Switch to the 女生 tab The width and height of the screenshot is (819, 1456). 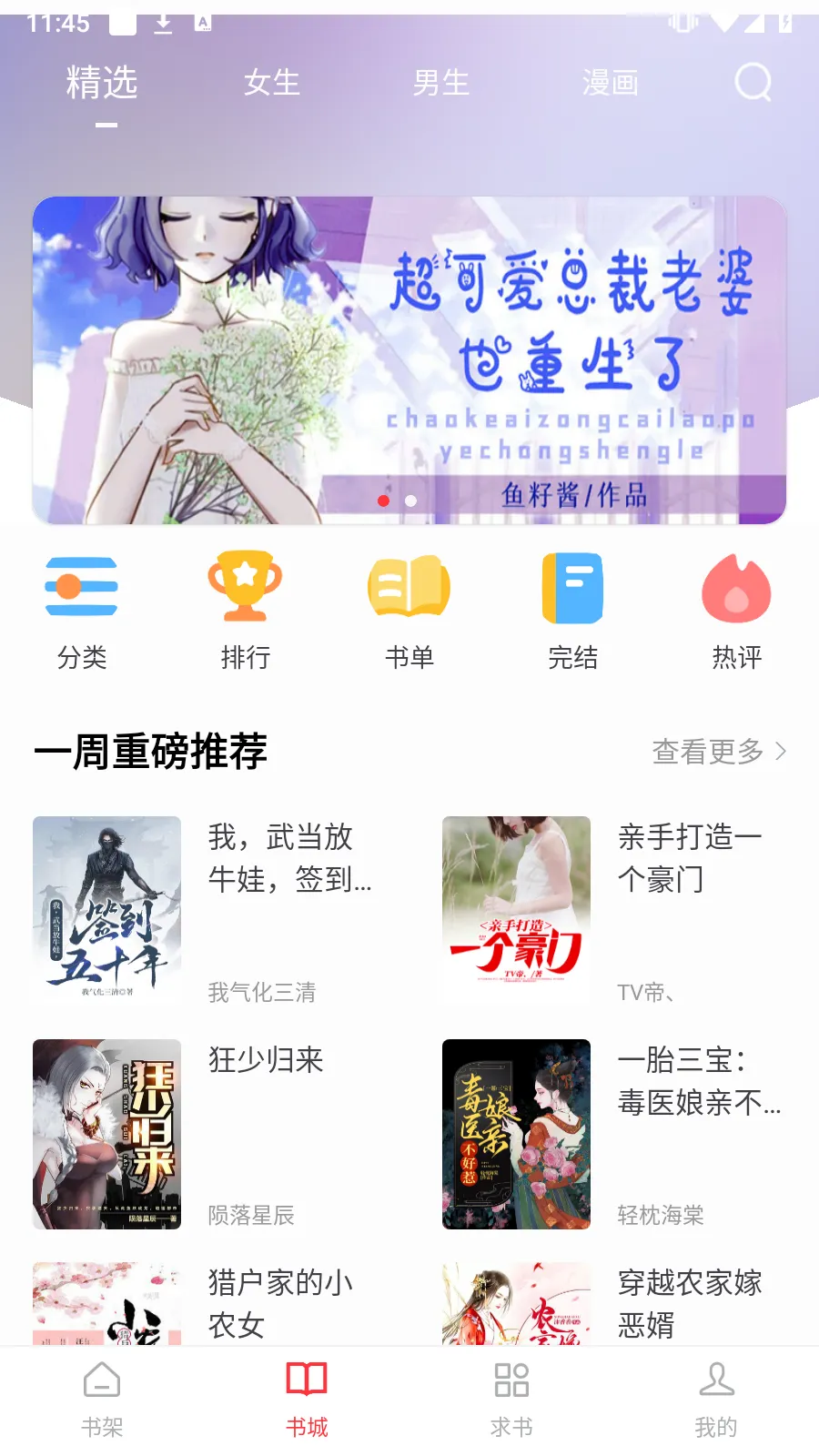pos(271,83)
